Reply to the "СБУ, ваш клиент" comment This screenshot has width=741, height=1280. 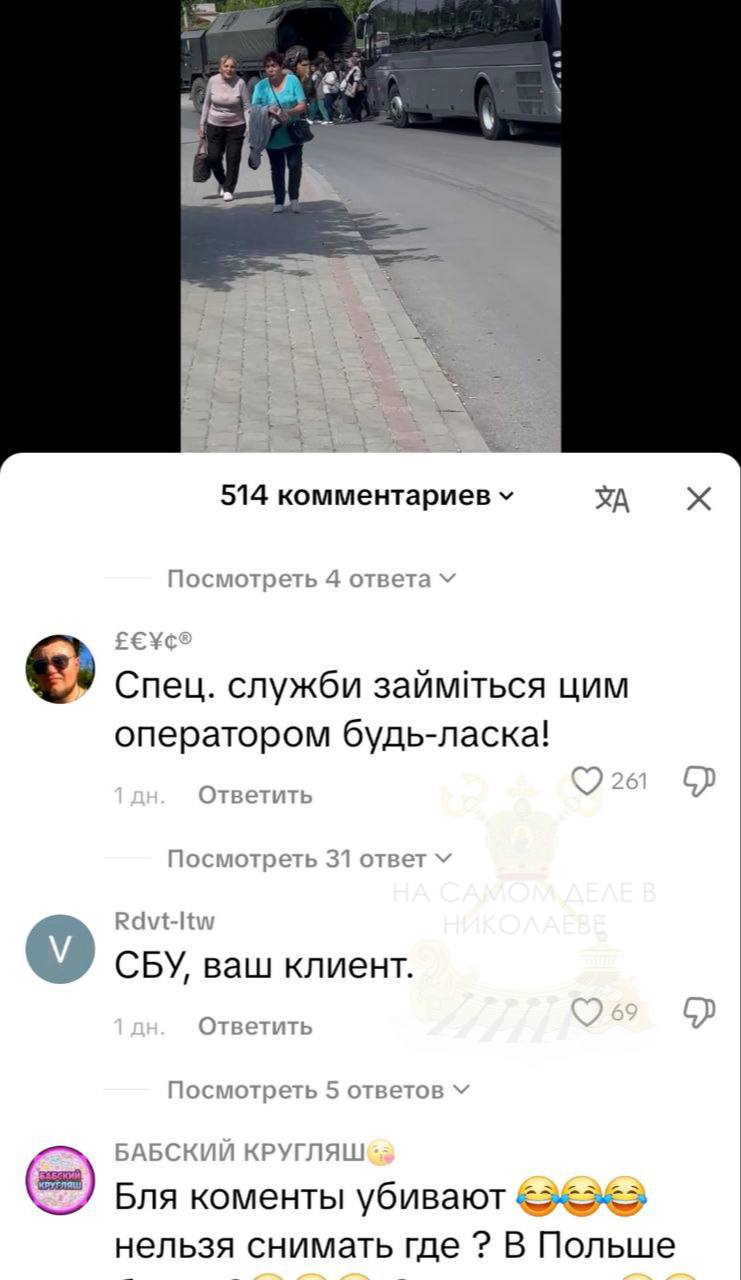(x=255, y=1026)
